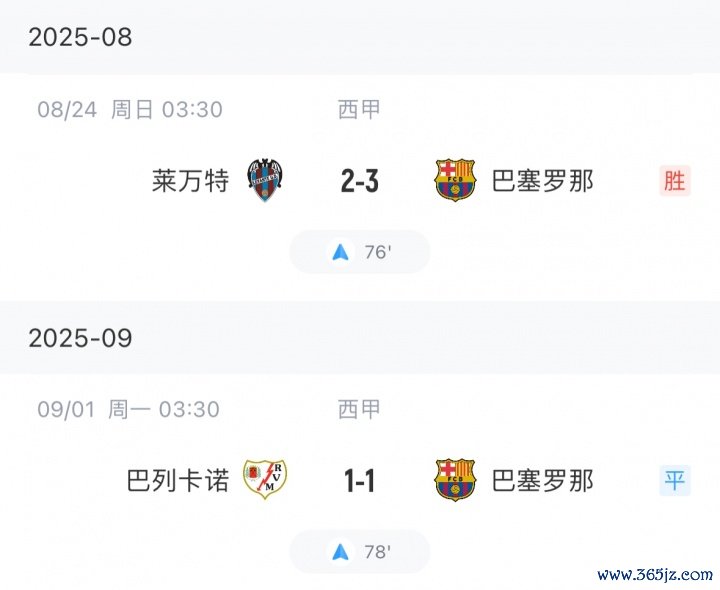Viewport: 720px width, 590px height.
Task: Open the Rayo Vallecano vs Barcelona 1-1 match
Action: pos(359,481)
